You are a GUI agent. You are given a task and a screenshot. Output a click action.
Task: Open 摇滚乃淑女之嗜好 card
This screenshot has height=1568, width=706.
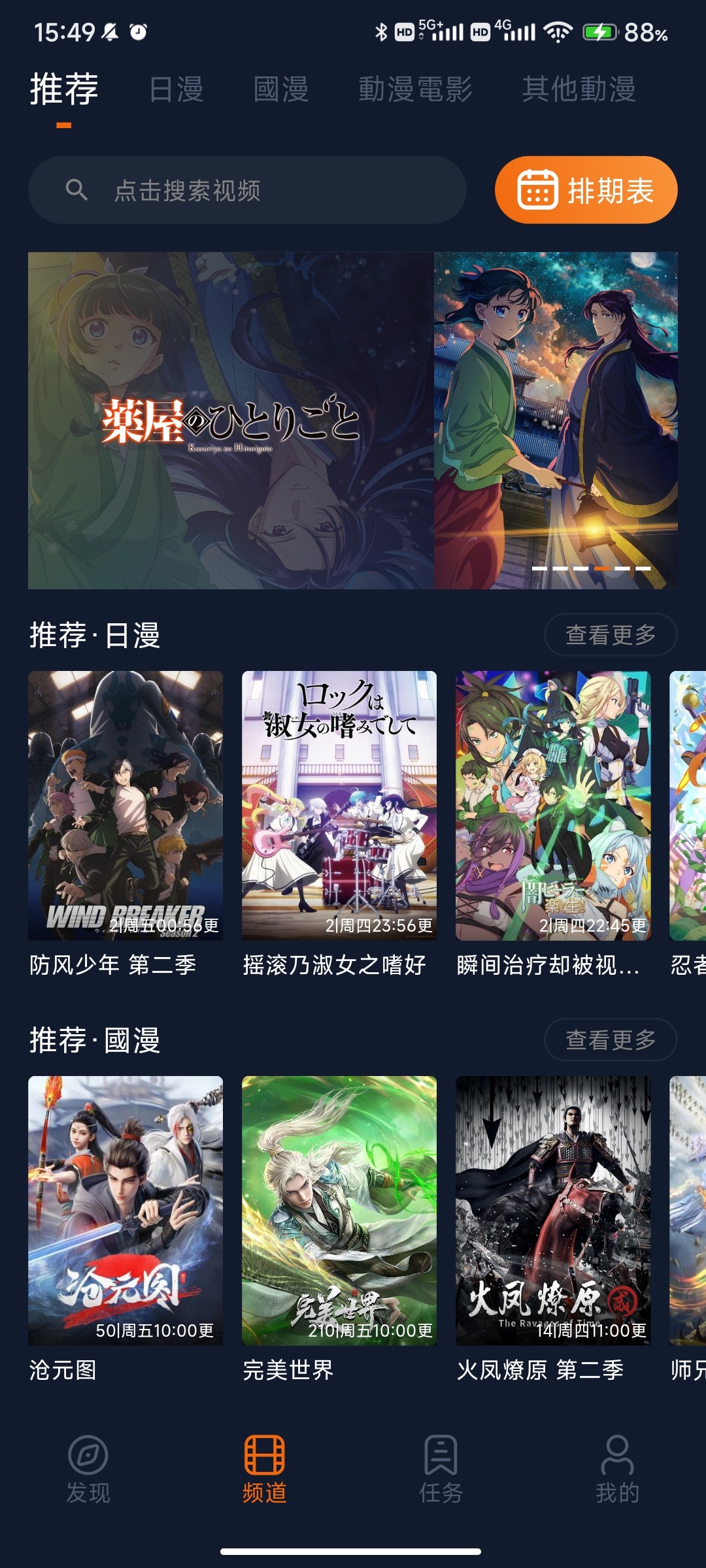tap(339, 825)
